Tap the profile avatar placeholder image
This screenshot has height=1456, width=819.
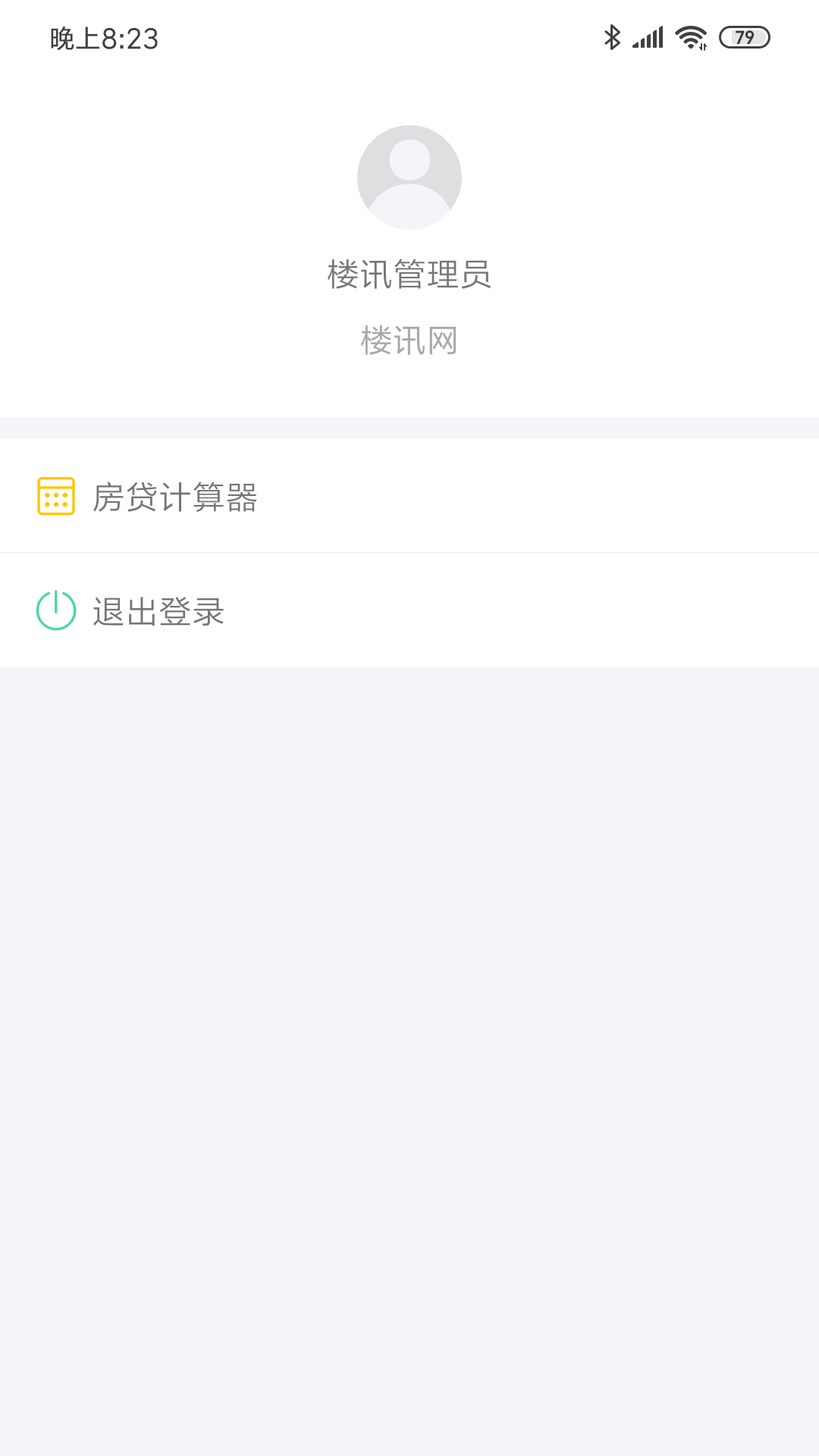tap(409, 177)
